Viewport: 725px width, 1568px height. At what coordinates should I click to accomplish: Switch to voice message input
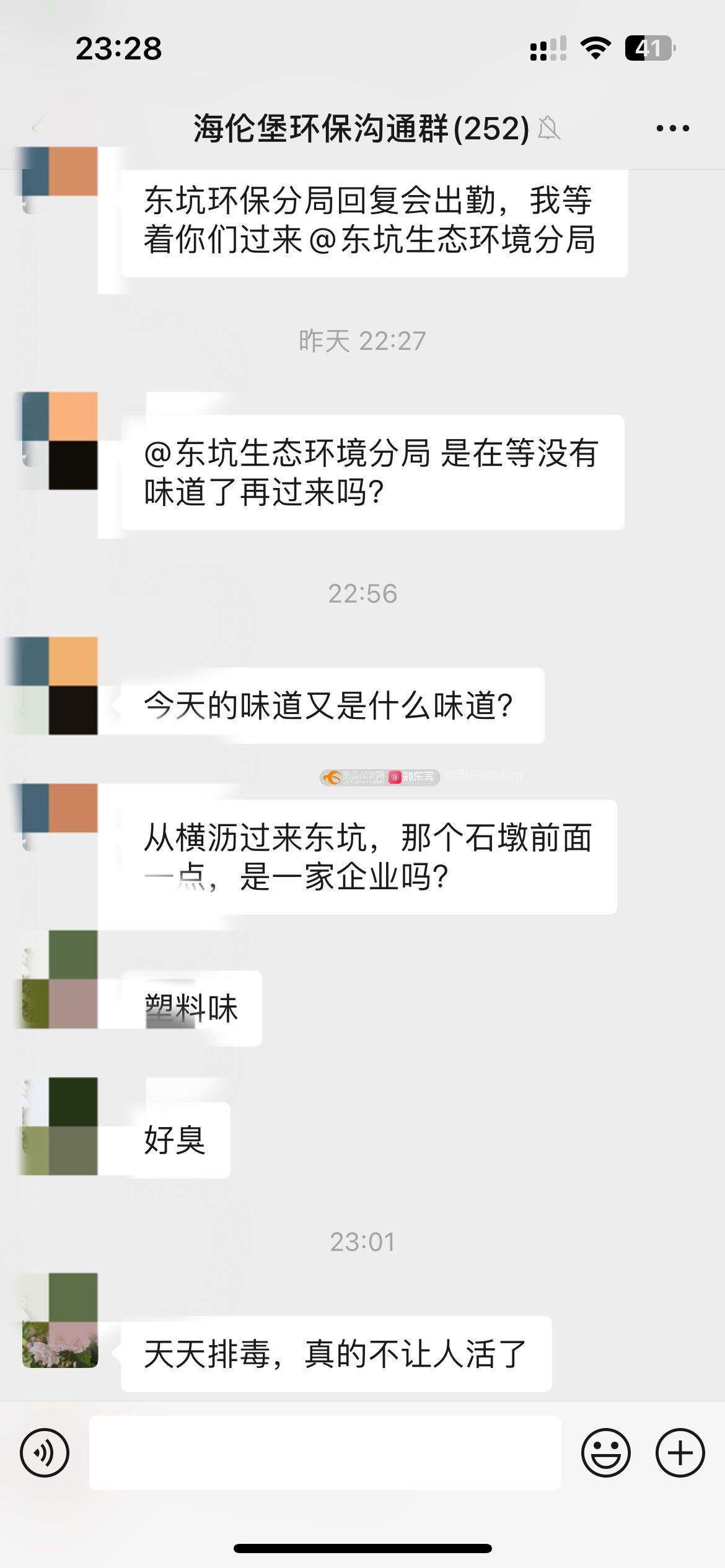click(x=45, y=1452)
